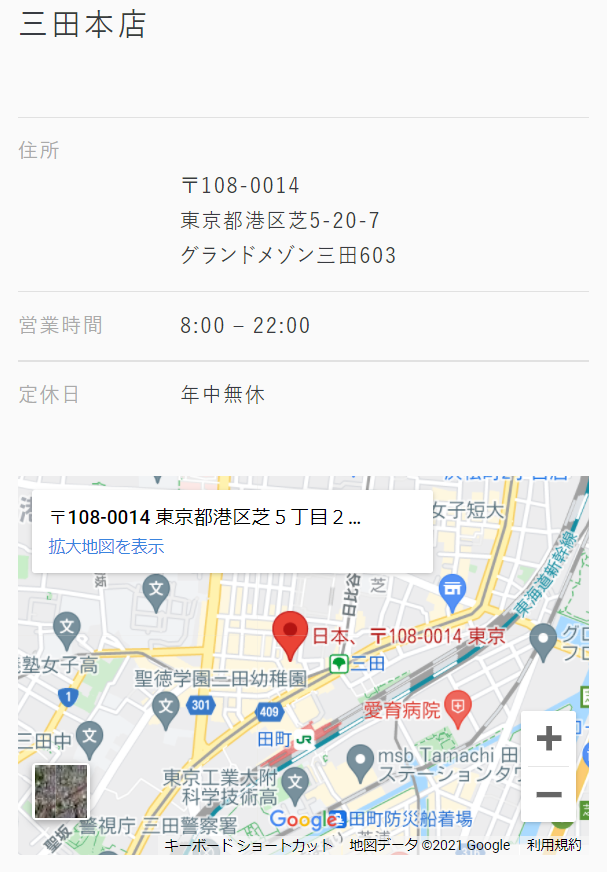Open the 拡大地図を表示 link

click(106, 547)
